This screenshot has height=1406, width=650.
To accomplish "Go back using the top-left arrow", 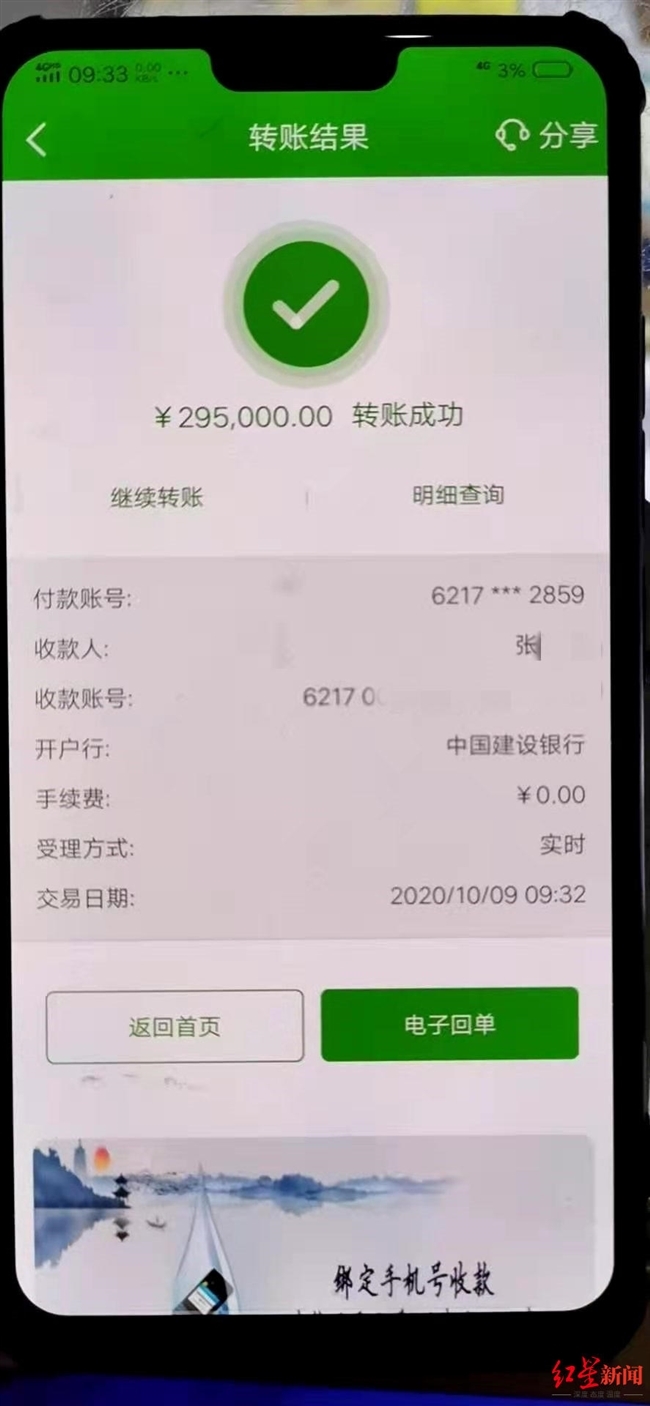I will click(36, 140).
